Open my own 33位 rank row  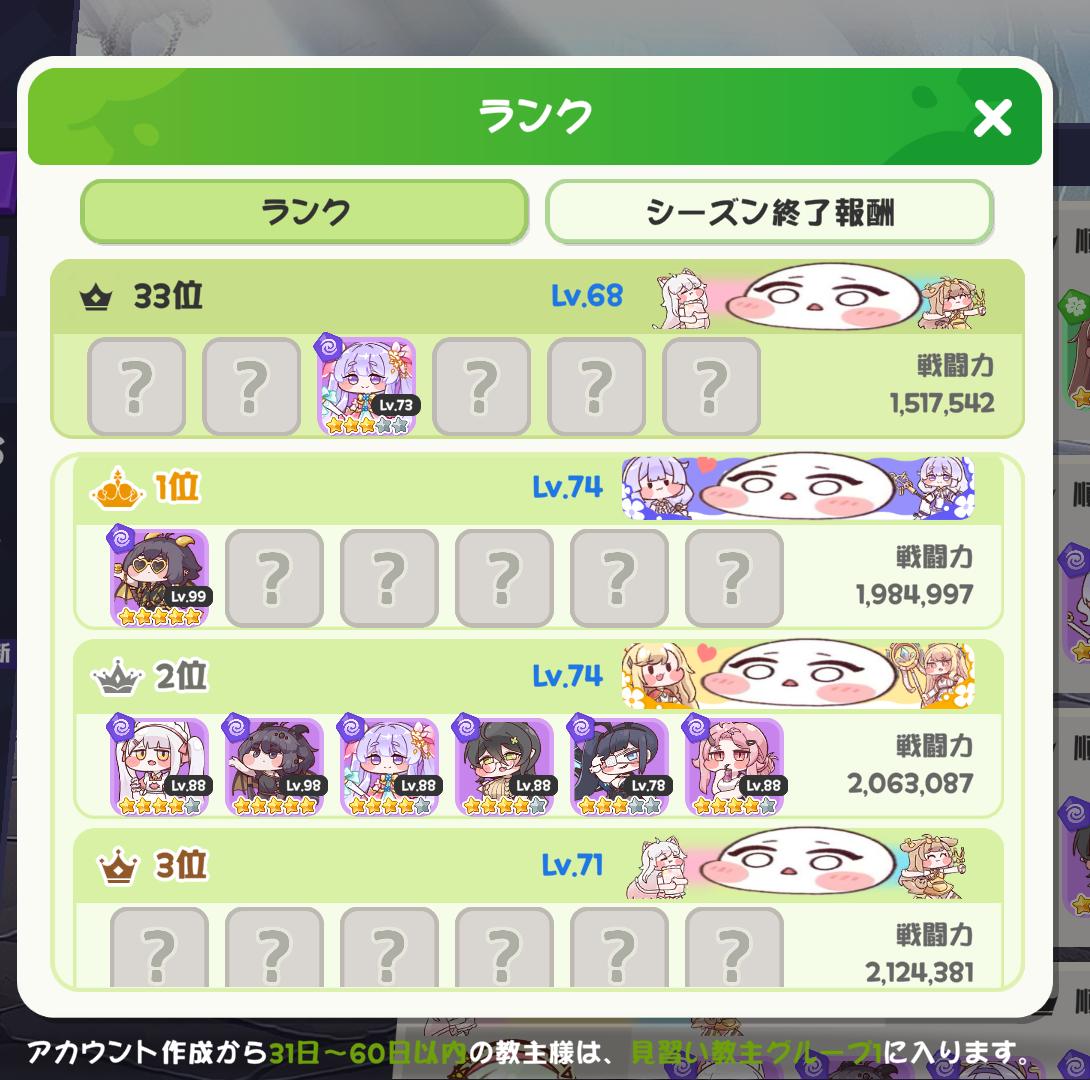[x=537, y=349]
